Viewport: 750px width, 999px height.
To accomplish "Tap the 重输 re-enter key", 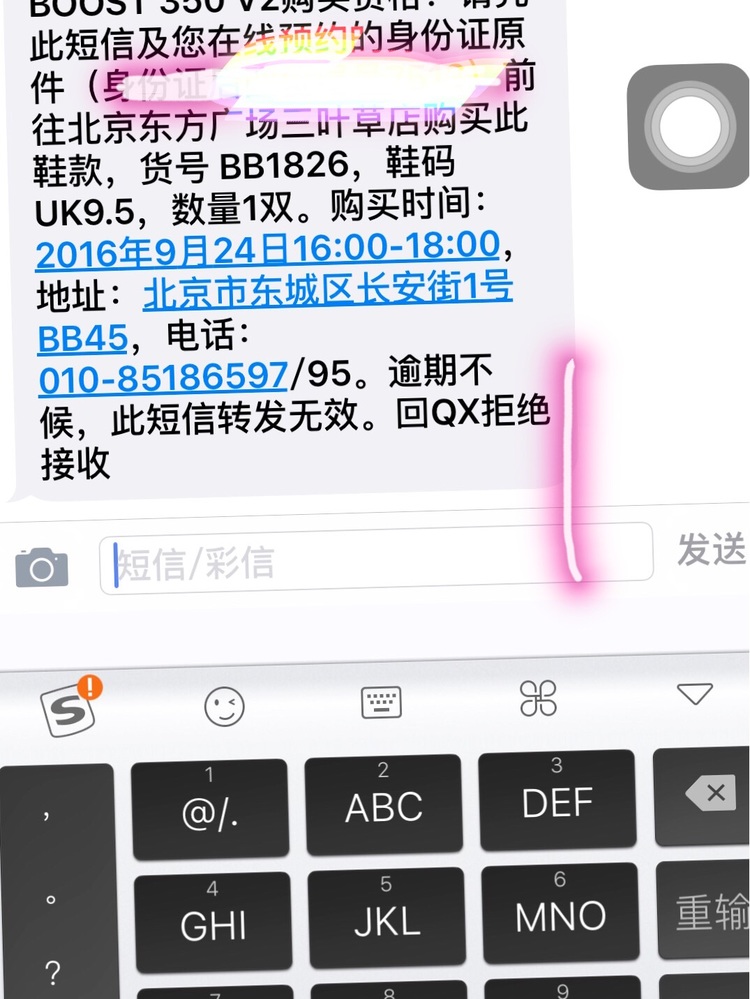I will click(710, 910).
